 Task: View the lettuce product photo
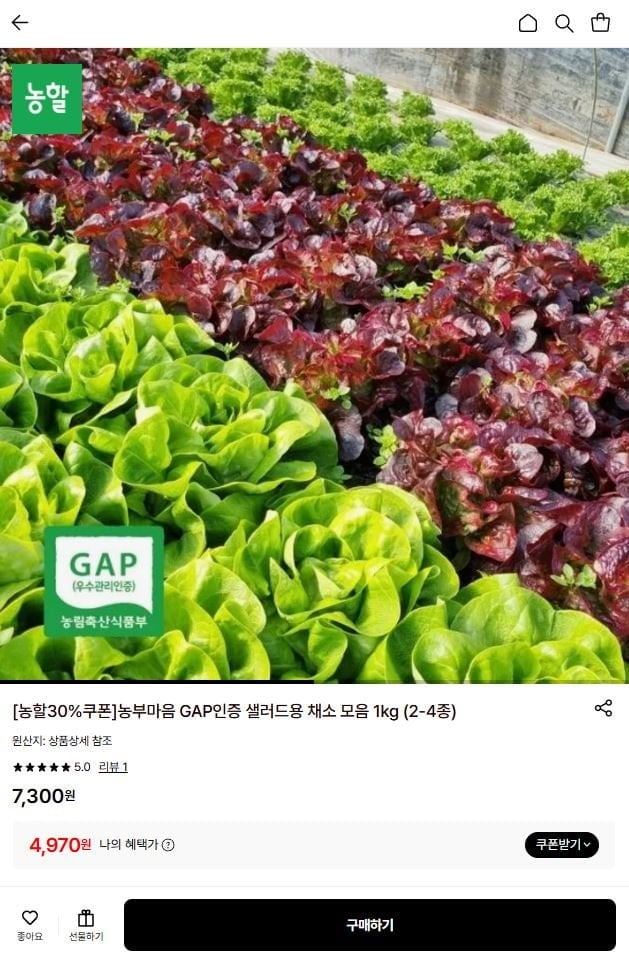(x=314, y=365)
